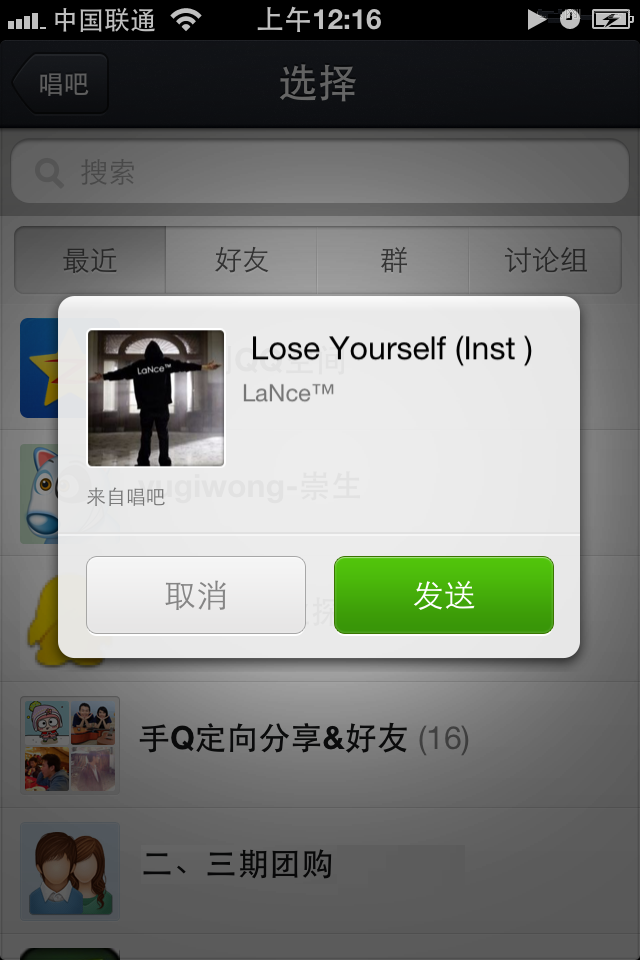Go back to 唱吧

tap(61, 84)
